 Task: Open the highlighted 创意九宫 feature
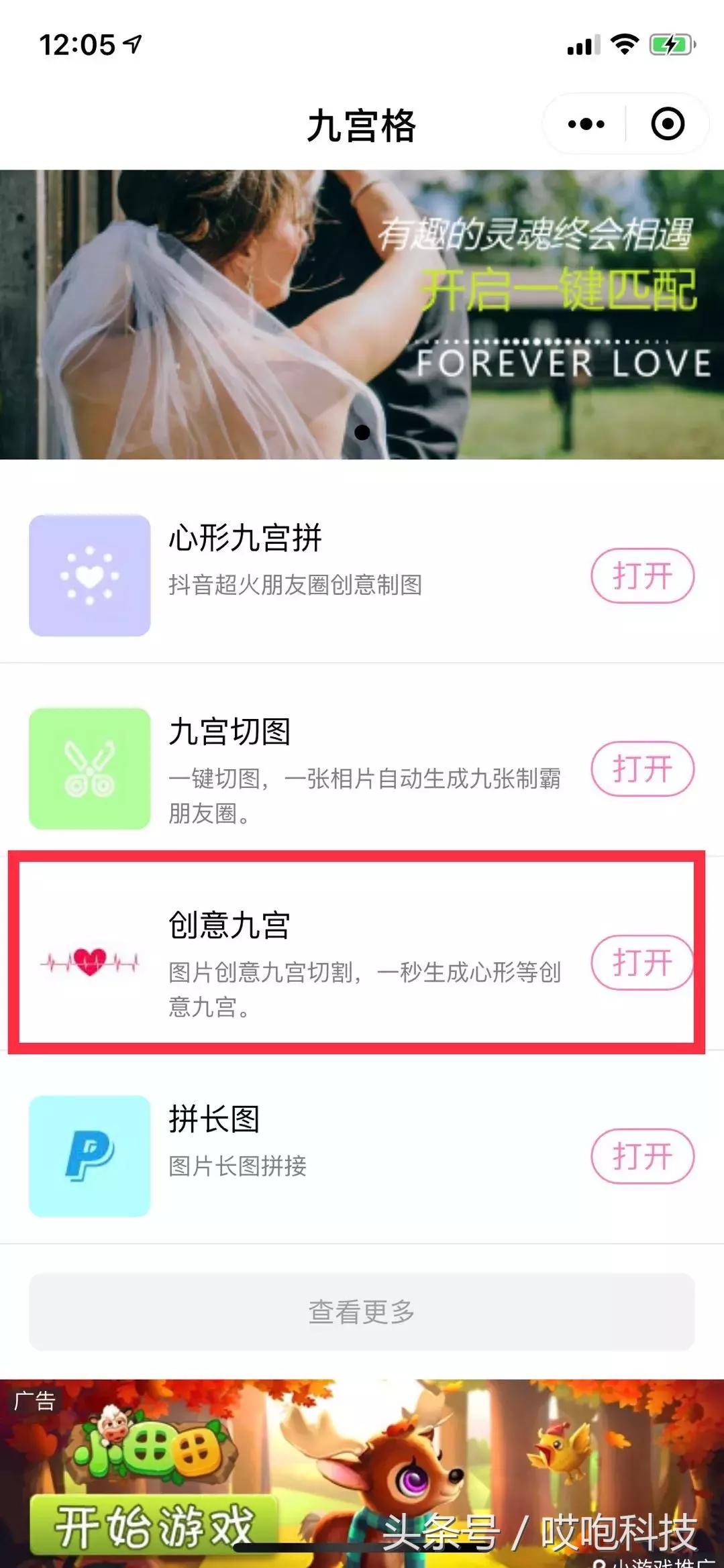pyautogui.click(x=642, y=962)
